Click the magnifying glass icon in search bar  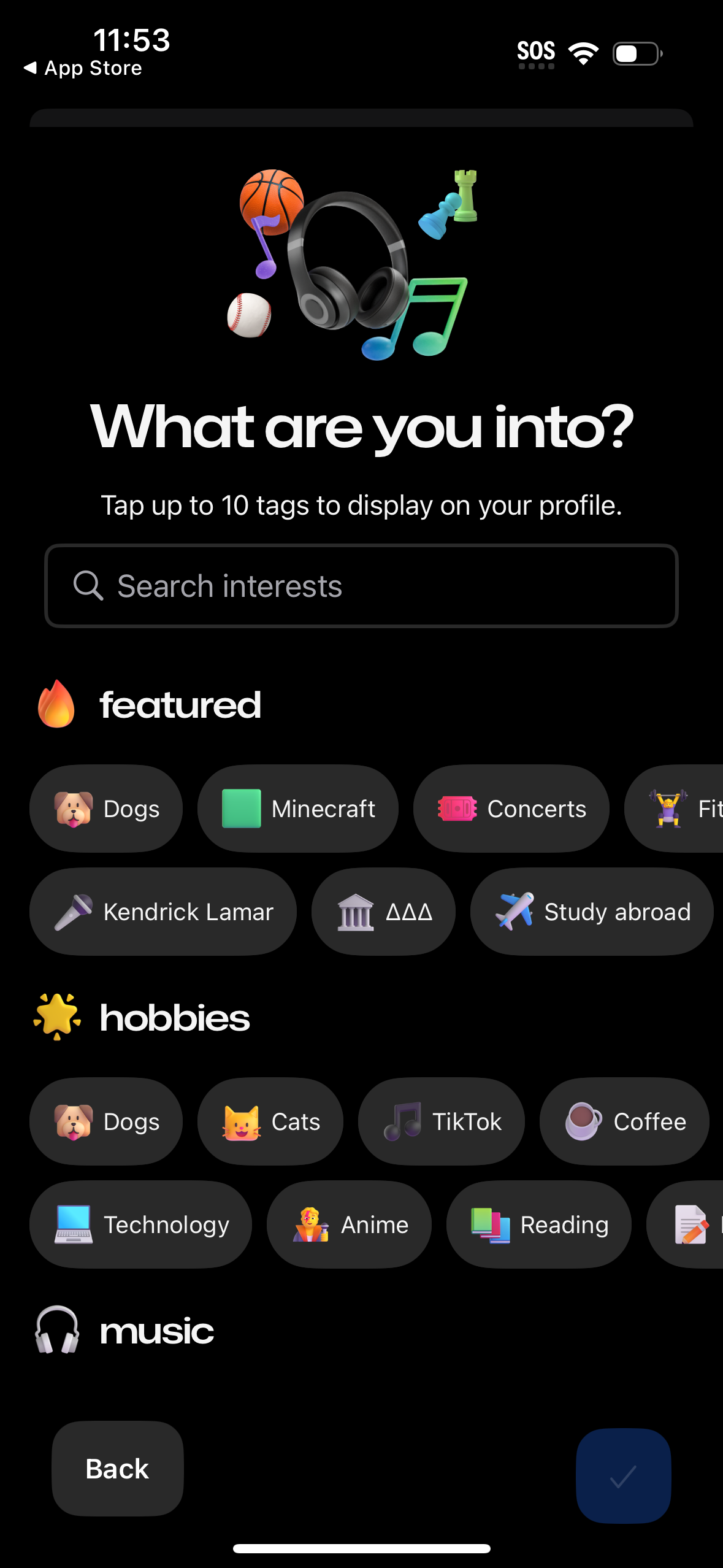click(88, 586)
